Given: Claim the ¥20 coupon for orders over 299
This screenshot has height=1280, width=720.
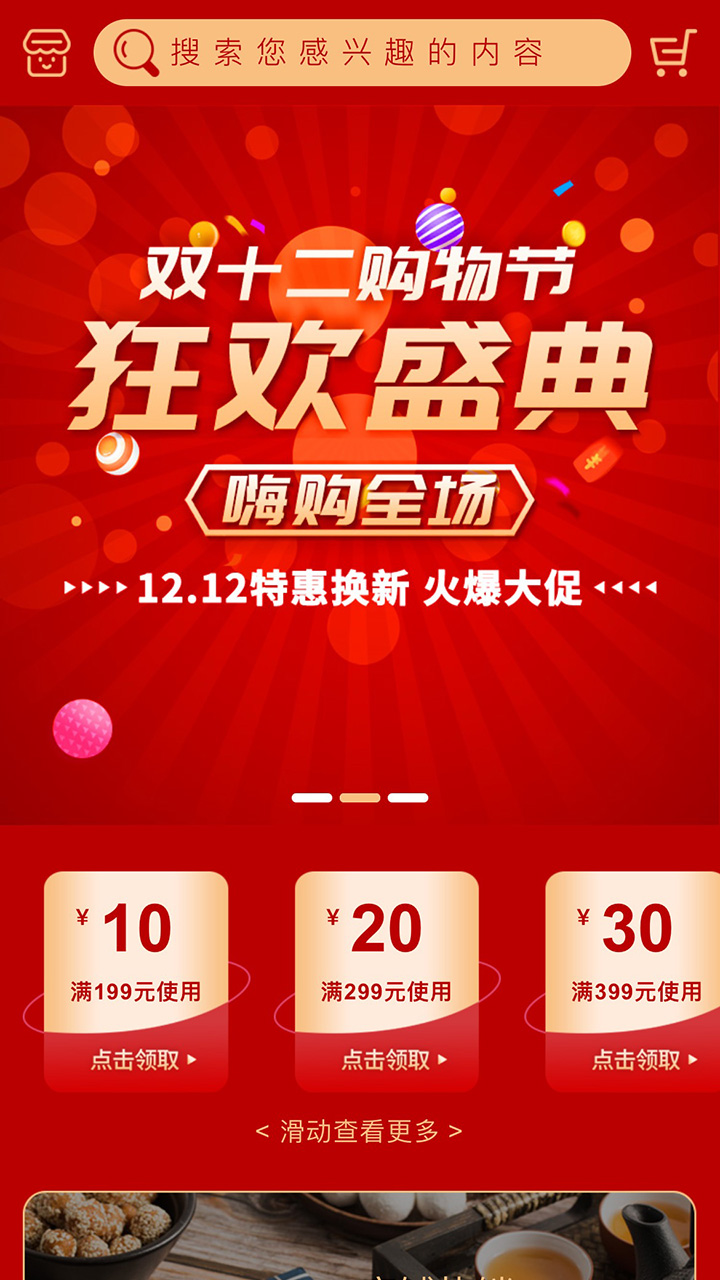Looking at the screenshot, I should coord(387,1059).
